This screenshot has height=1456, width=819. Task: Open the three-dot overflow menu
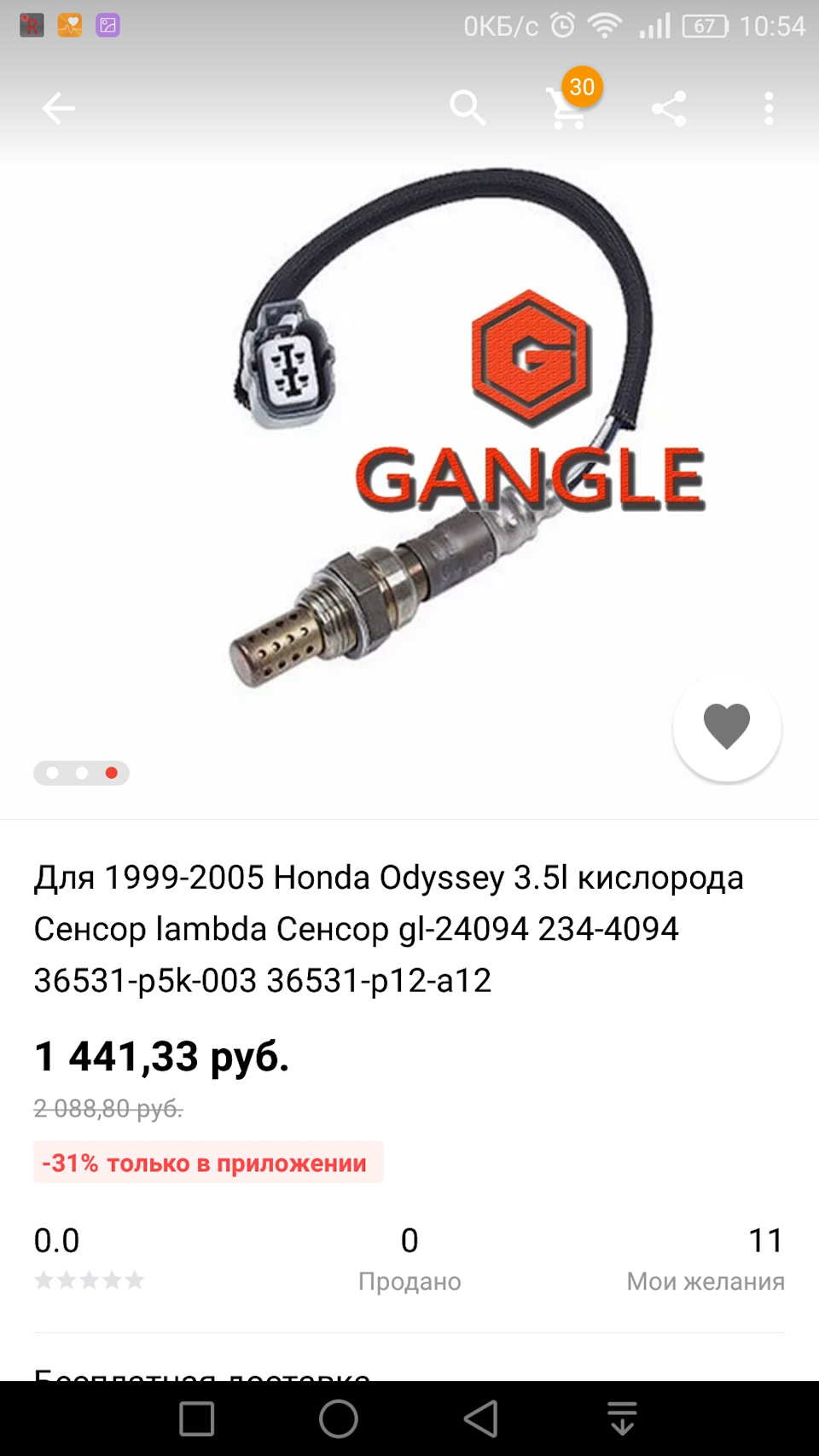769,108
